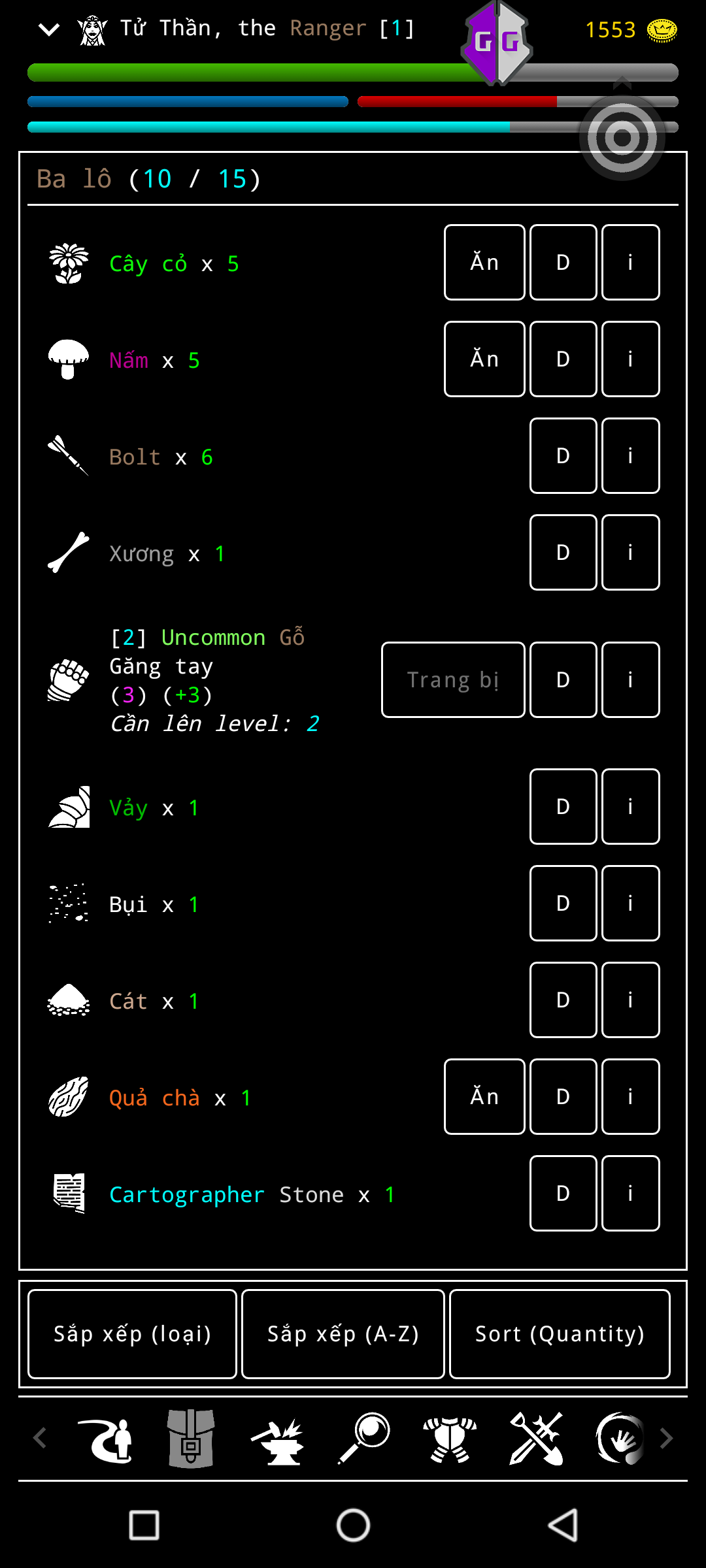Screen dimensions: 706x1568
Task: Tap D button next to Vảy
Action: (563, 807)
